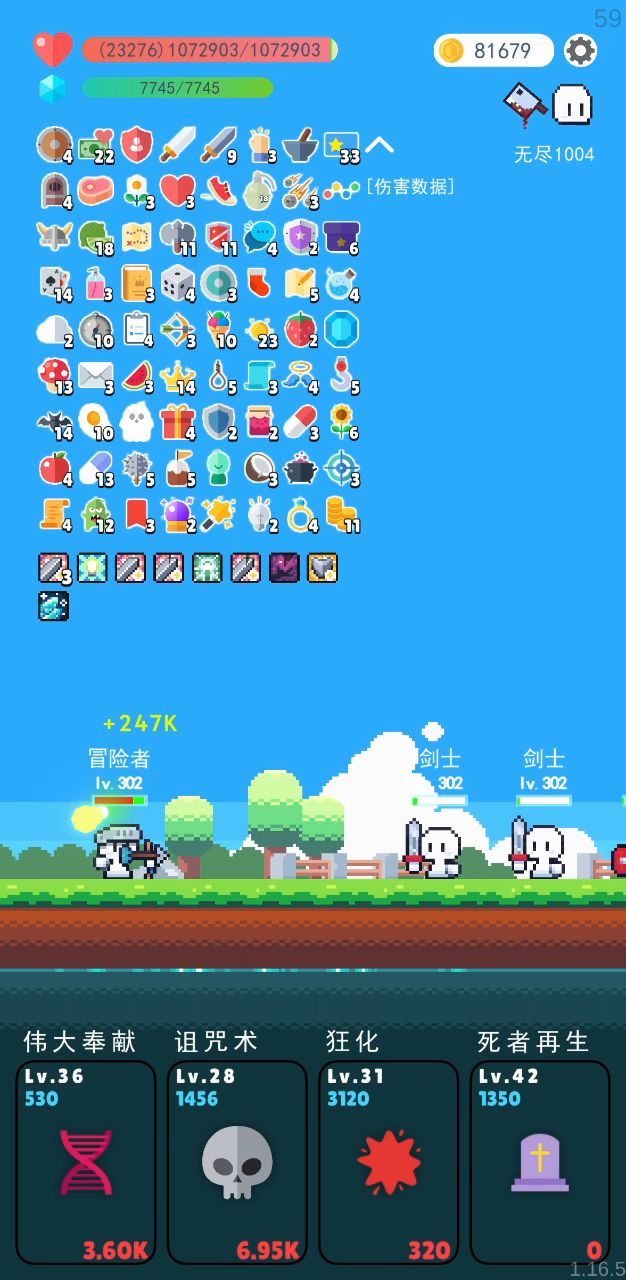The height and width of the screenshot is (1280, 626).
Task: Use the 诅咒术 skull skill card
Action: (237, 1162)
